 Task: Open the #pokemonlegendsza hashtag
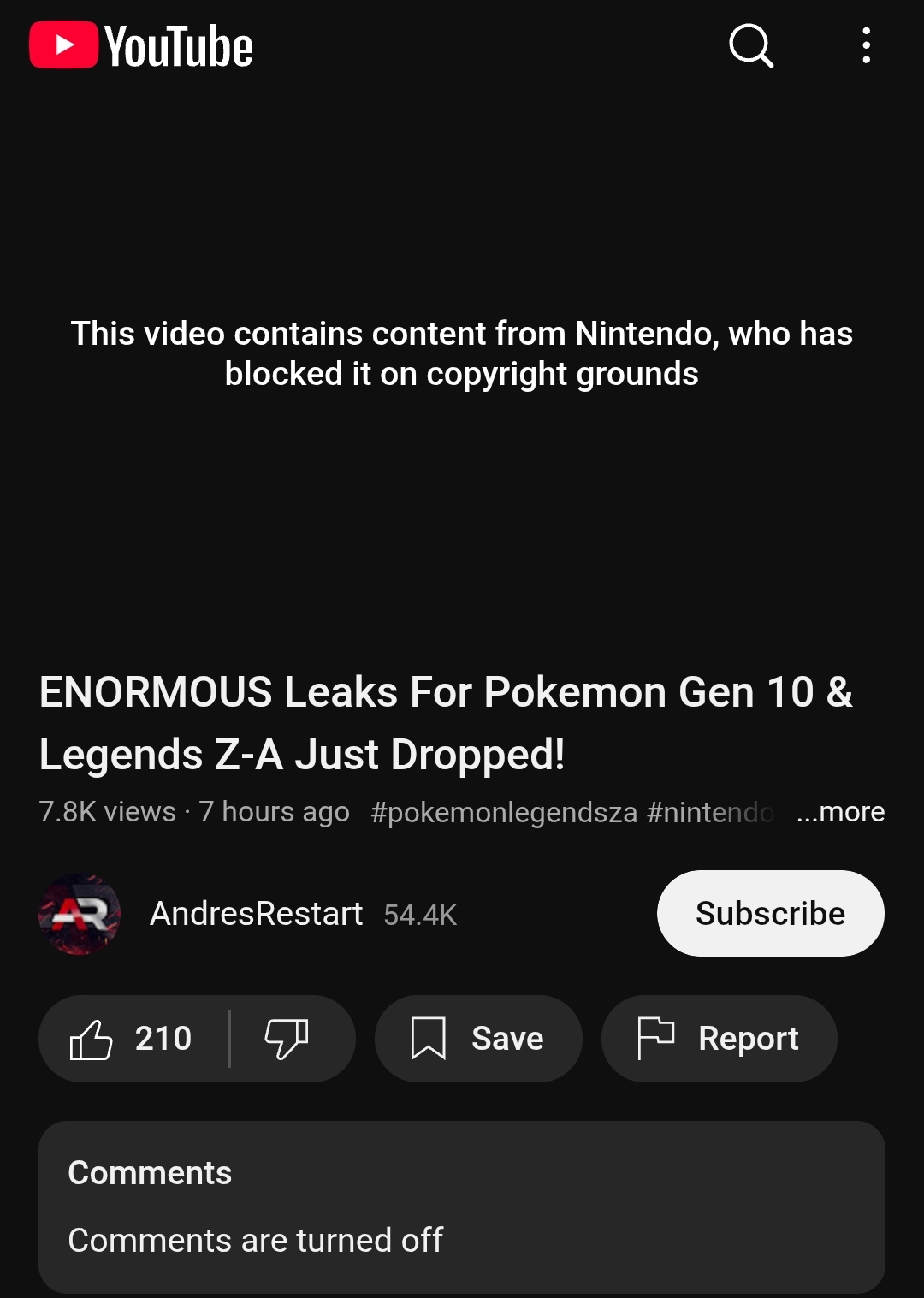pos(504,812)
